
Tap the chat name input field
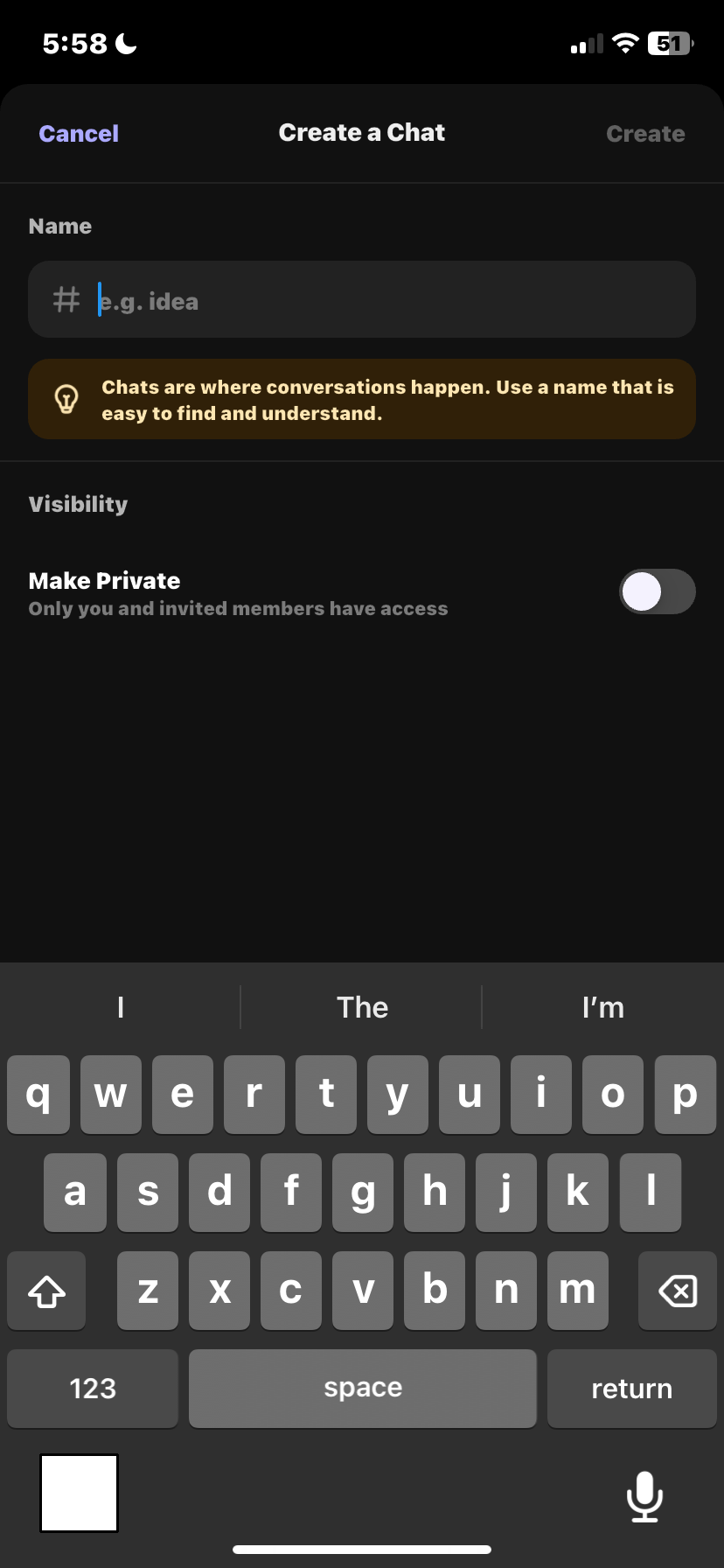(x=362, y=299)
